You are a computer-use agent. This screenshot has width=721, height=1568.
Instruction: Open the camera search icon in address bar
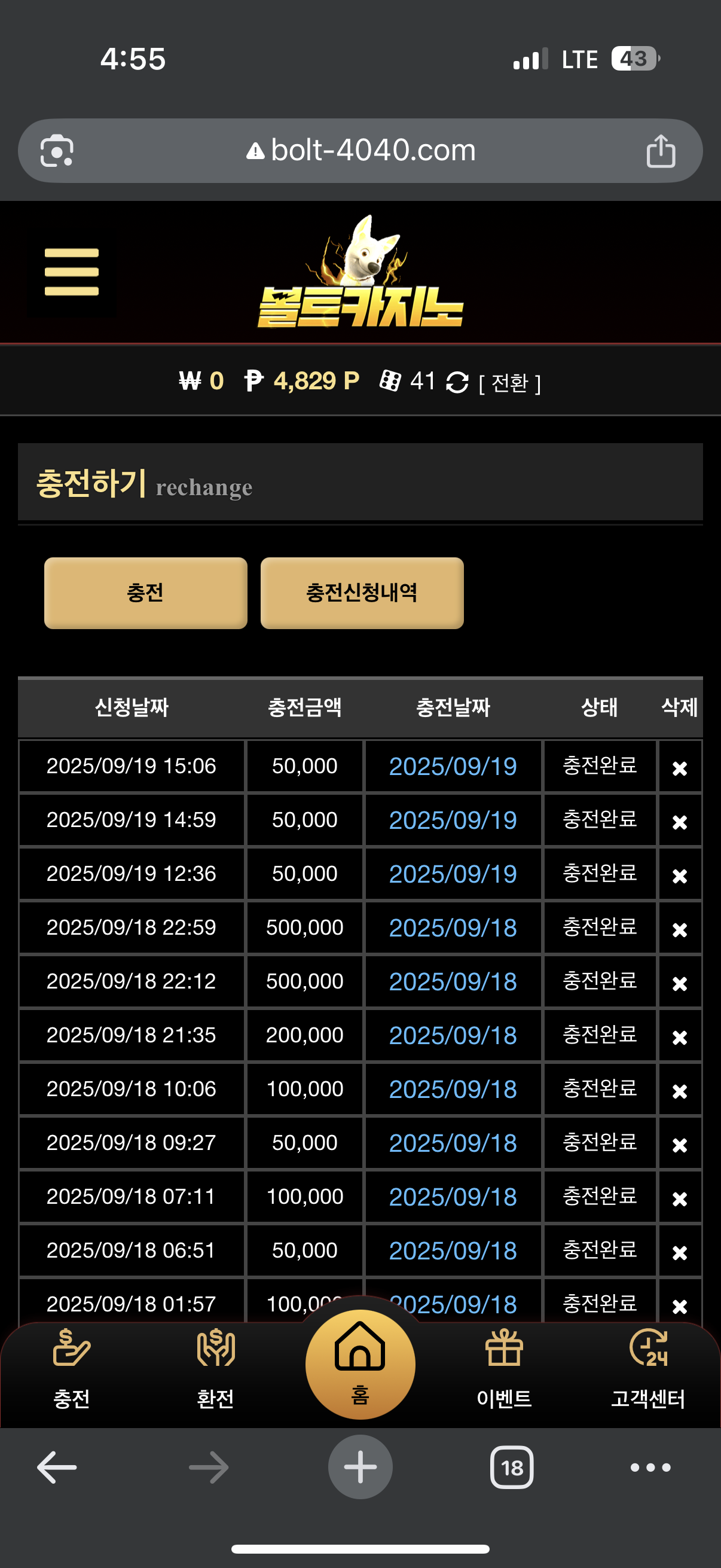[x=57, y=150]
